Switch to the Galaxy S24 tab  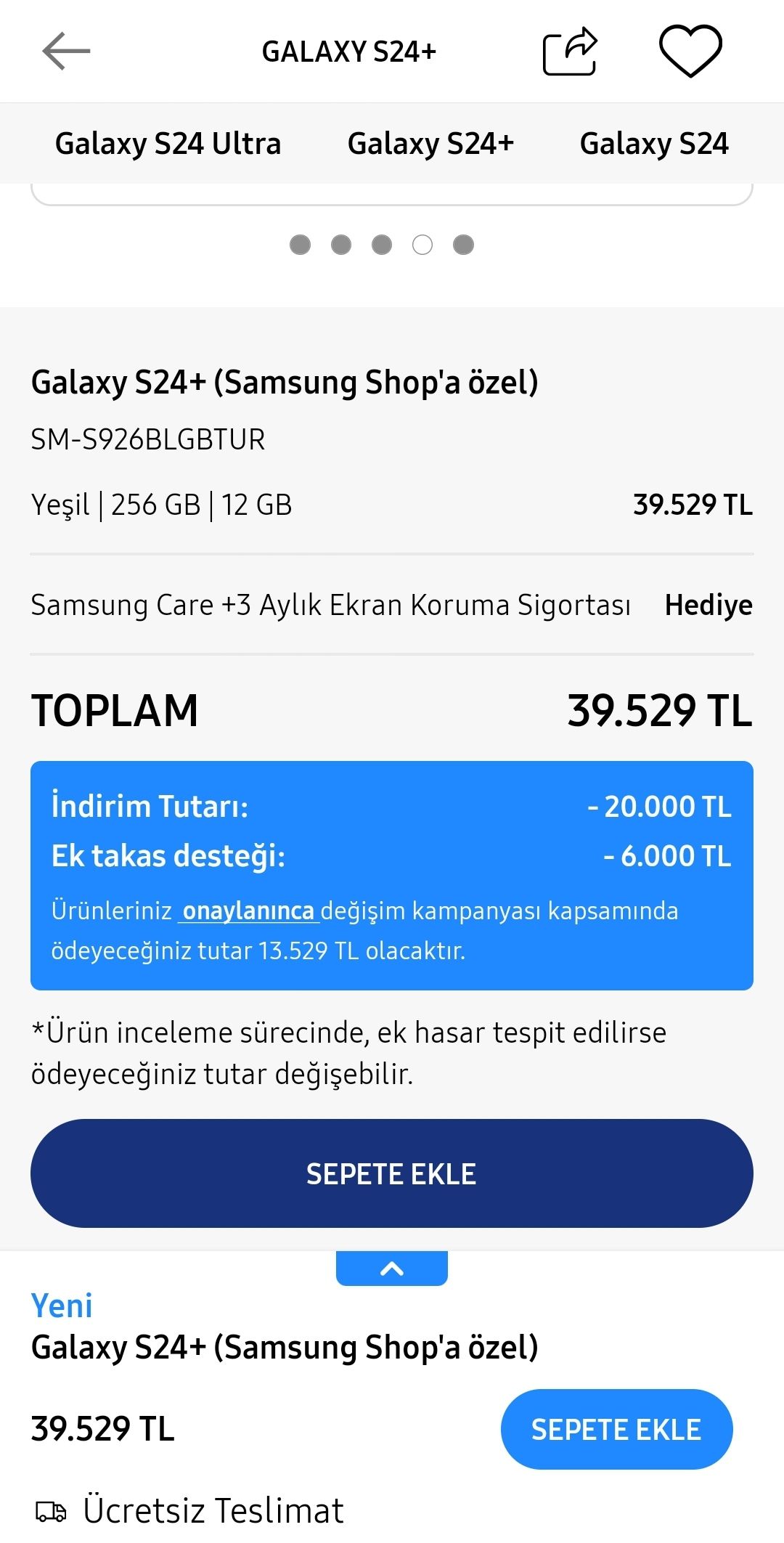click(655, 143)
